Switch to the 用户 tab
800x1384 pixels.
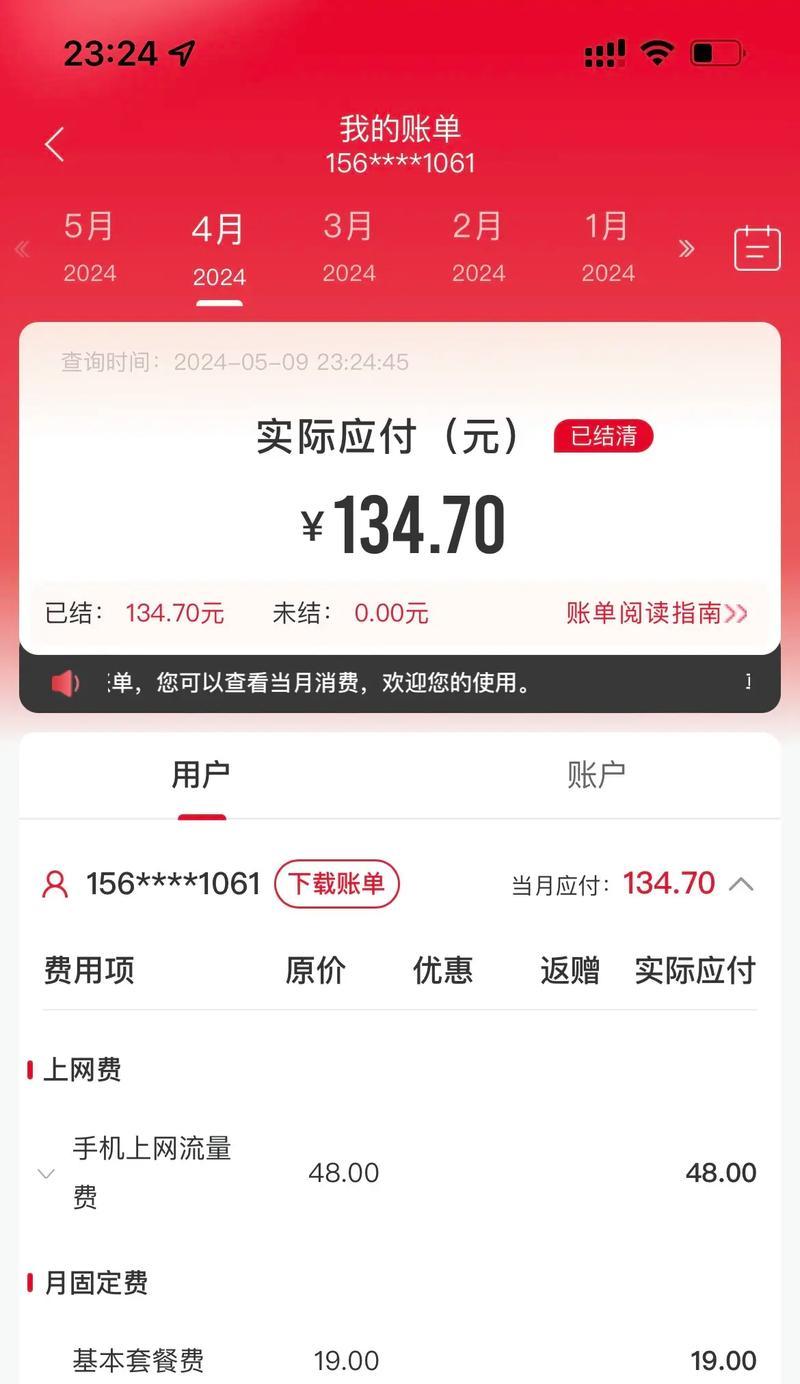tap(201, 774)
